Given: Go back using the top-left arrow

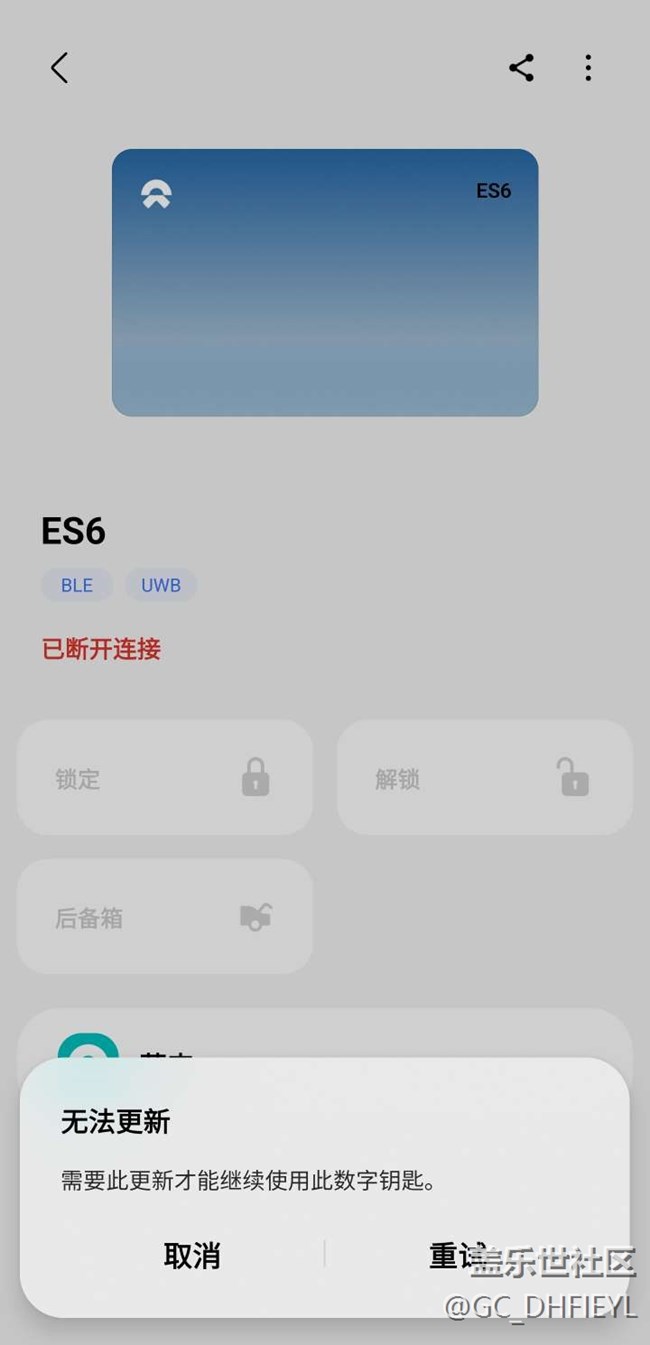Looking at the screenshot, I should (x=60, y=68).
